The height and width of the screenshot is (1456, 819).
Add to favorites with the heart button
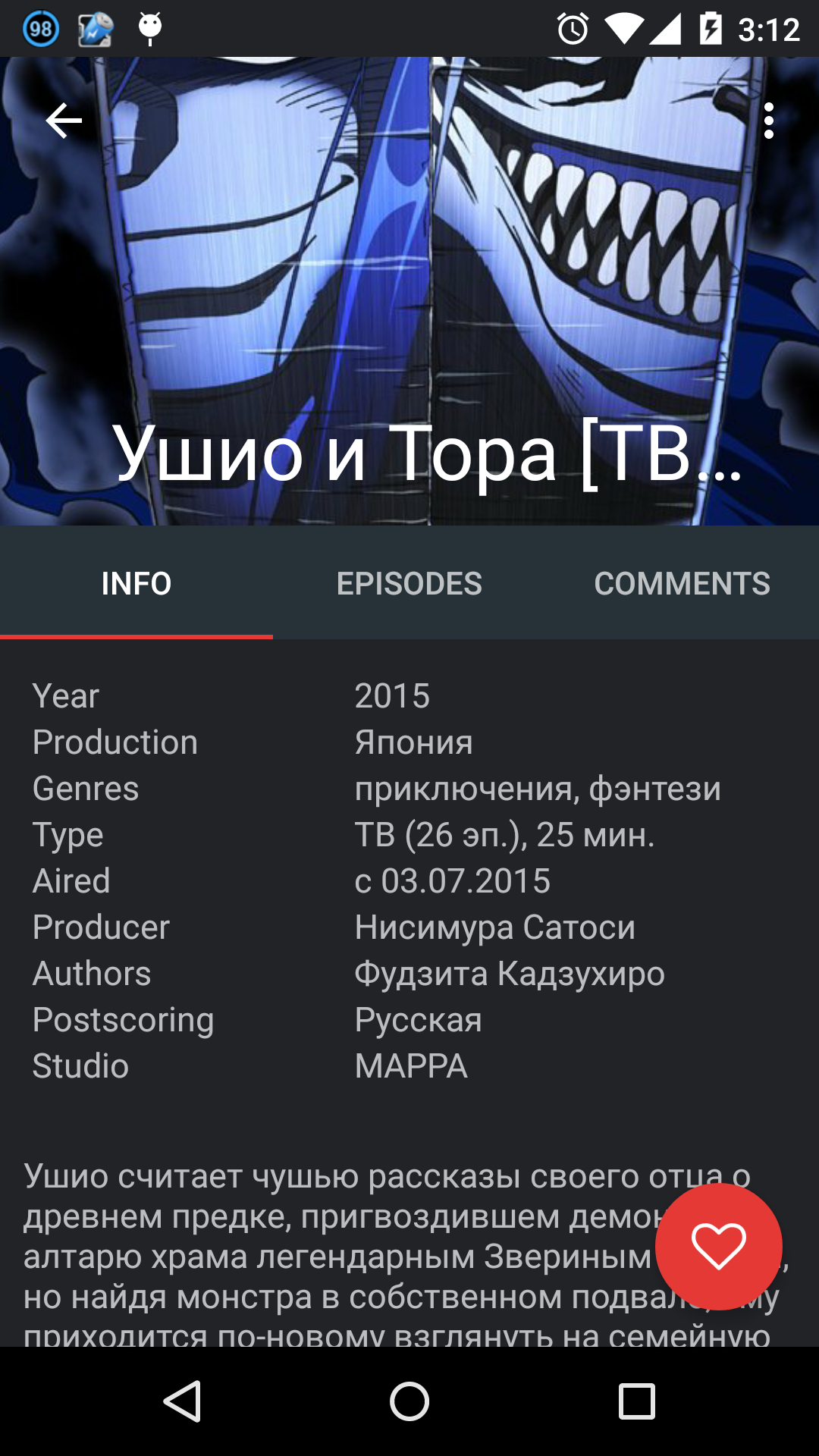point(718,1246)
